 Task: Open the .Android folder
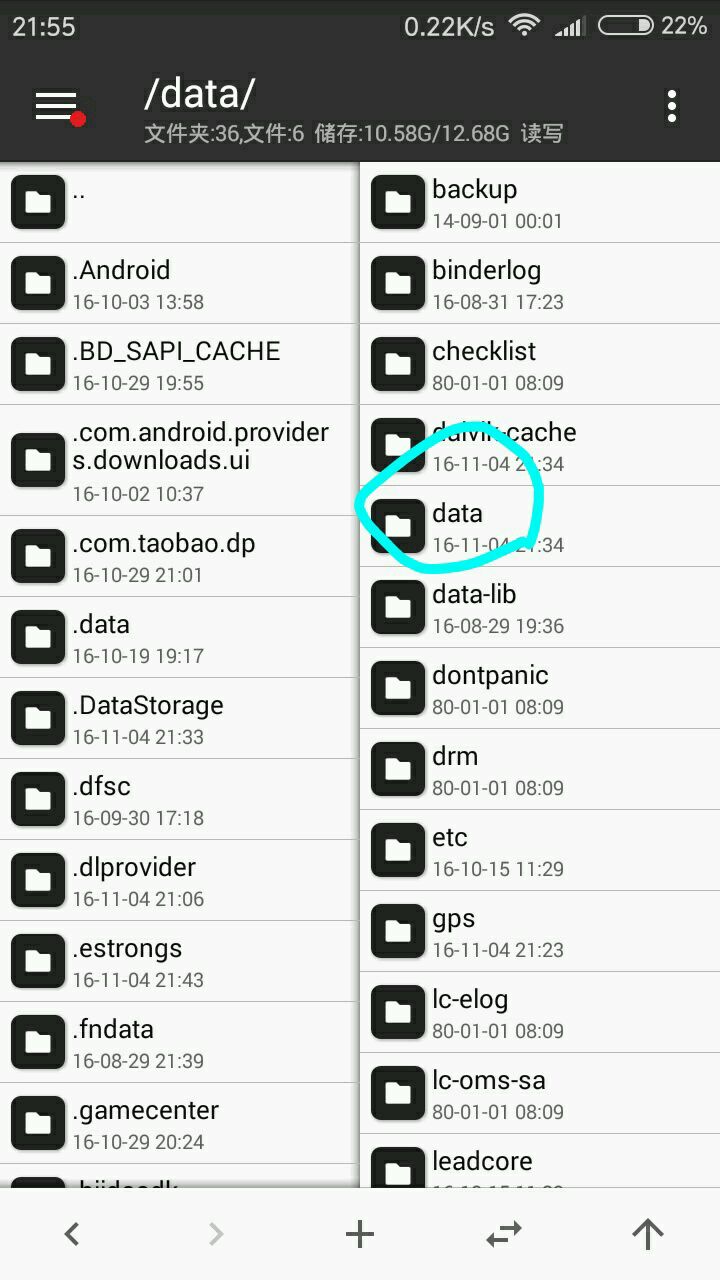pyautogui.click(x=178, y=283)
